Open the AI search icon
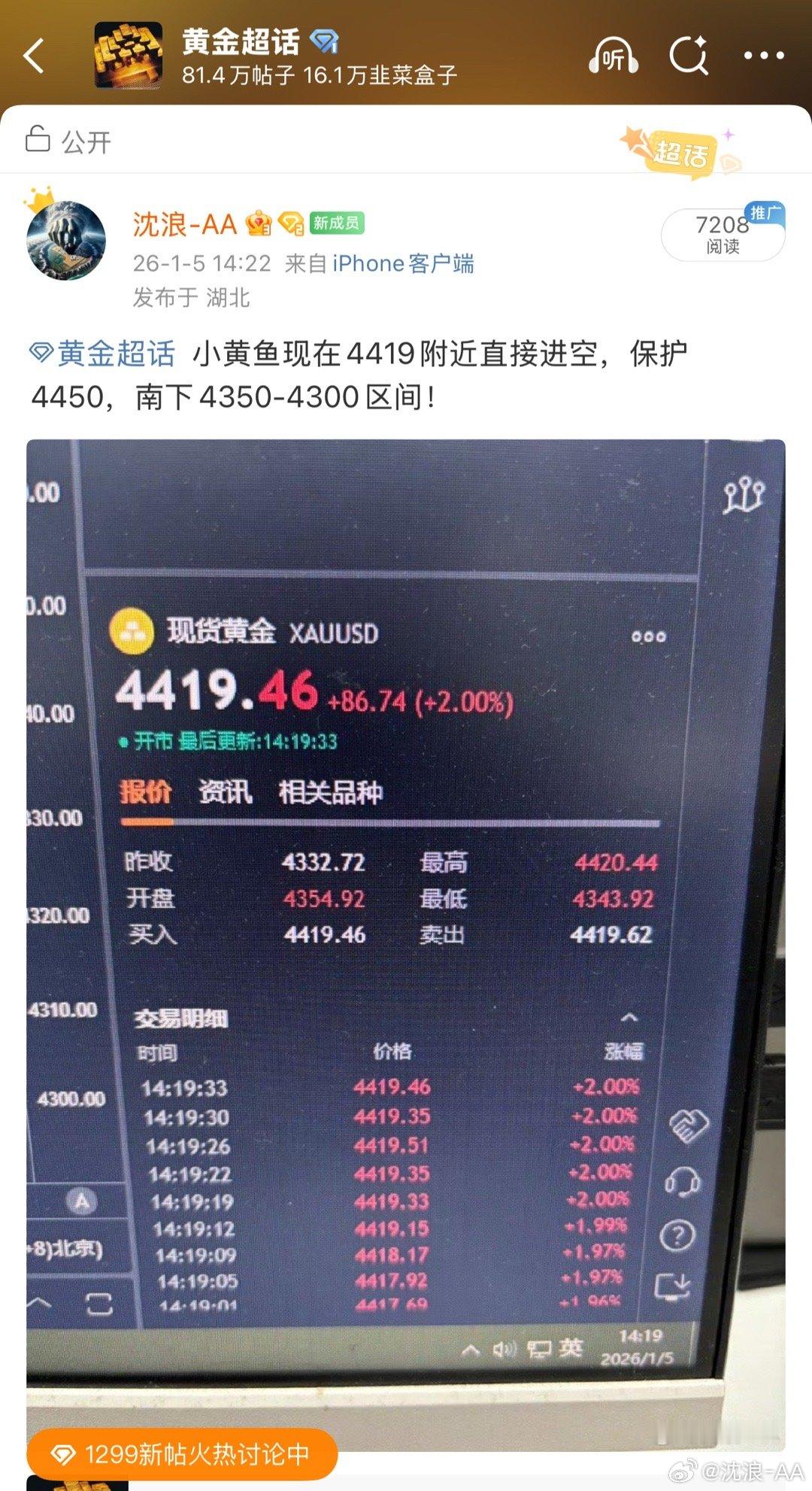This screenshot has height=1491, width=812. pos(689,56)
